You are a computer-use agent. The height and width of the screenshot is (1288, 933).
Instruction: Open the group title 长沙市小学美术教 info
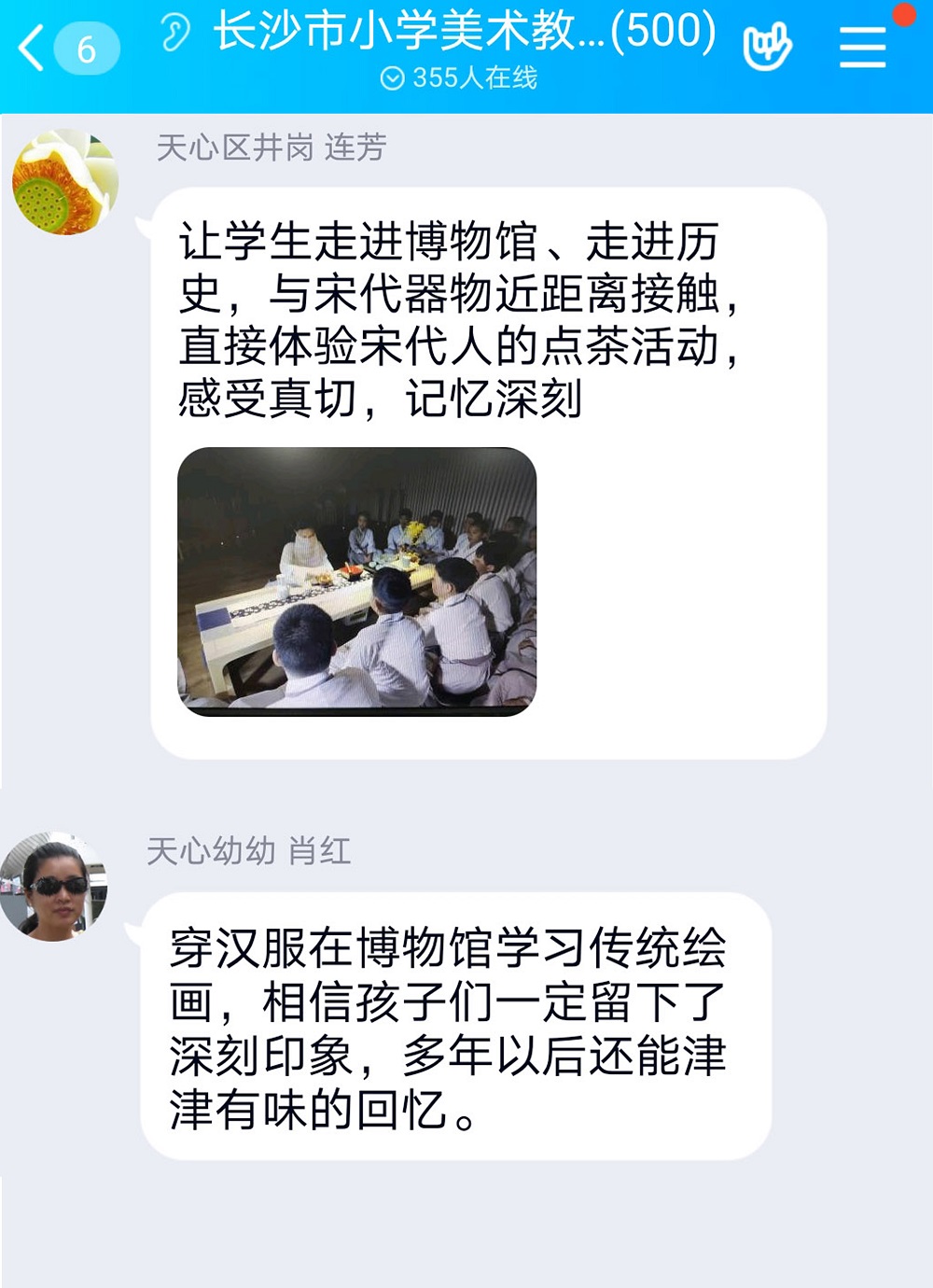[465, 32]
